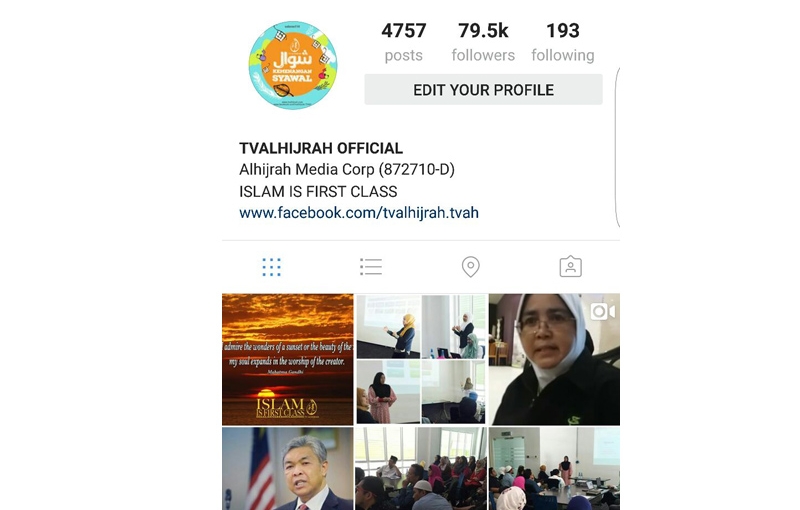Screen dimensions: 800x510
Task: Open the classroom presentation post
Action: (554, 469)
